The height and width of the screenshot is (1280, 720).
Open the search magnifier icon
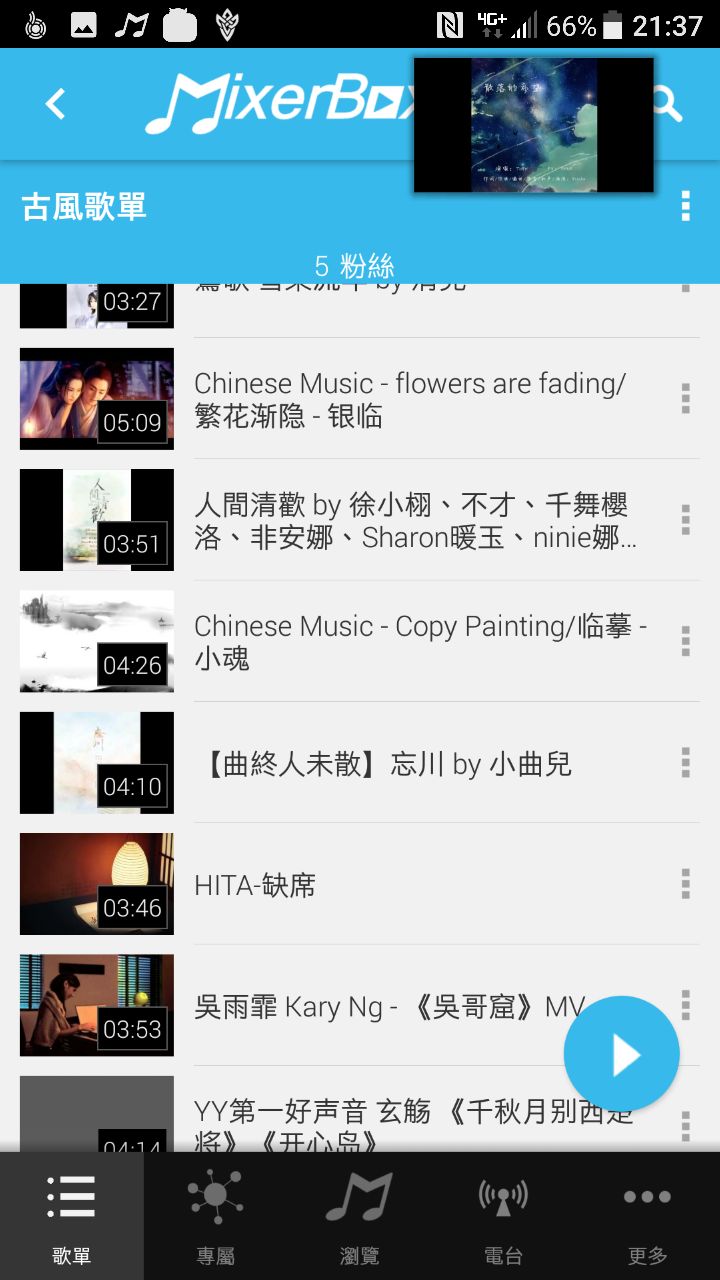668,104
